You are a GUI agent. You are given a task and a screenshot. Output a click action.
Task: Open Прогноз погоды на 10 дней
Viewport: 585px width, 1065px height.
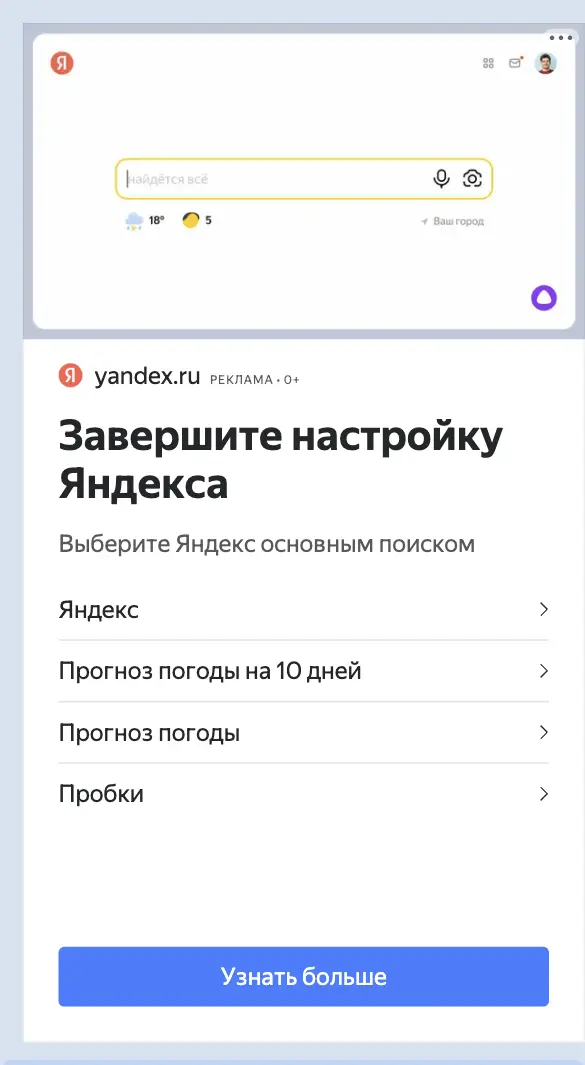click(x=303, y=671)
